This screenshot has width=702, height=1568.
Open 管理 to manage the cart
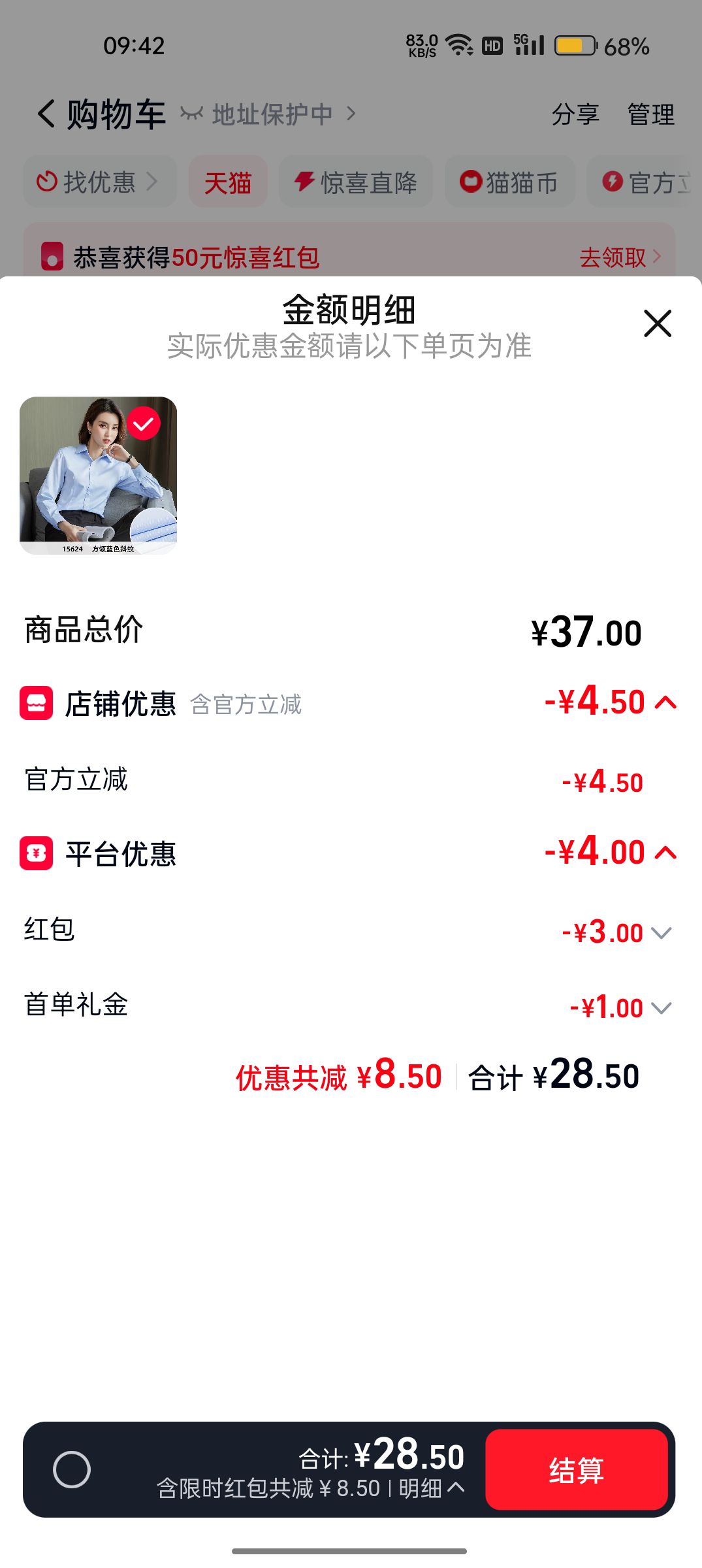[x=651, y=114]
